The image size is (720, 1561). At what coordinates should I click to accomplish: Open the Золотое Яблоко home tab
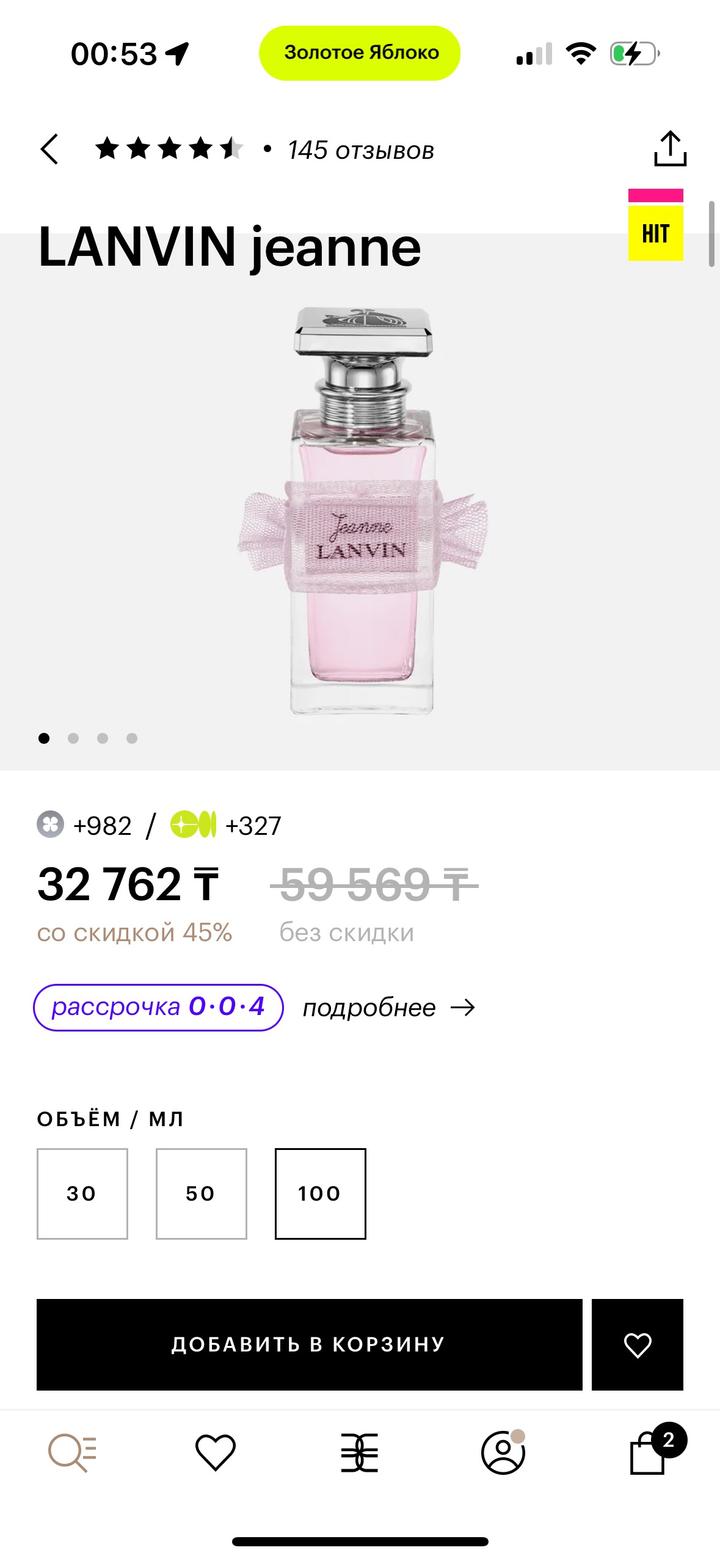click(x=359, y=1452)
